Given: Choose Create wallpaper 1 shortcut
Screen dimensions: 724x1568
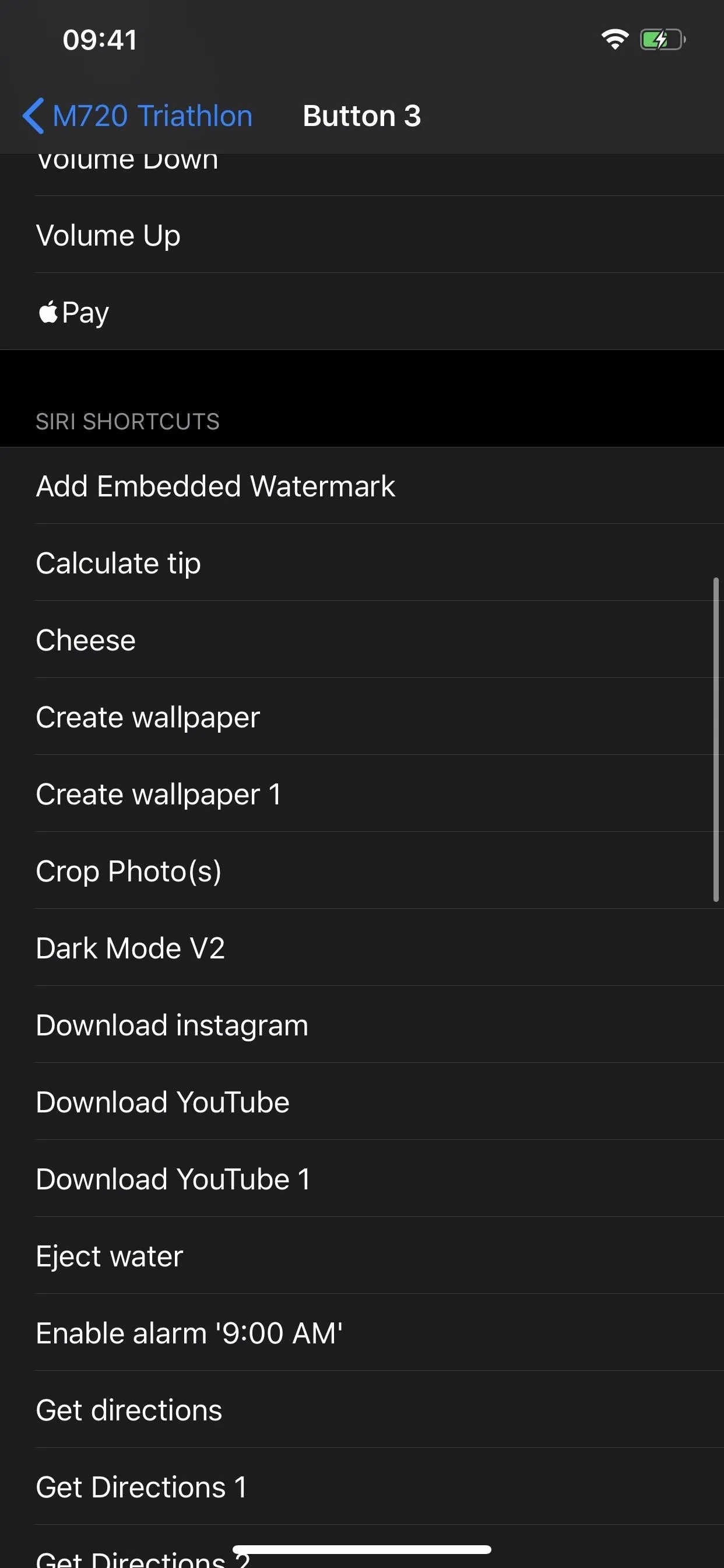Looking at the screenshot, I should [362, 794].
